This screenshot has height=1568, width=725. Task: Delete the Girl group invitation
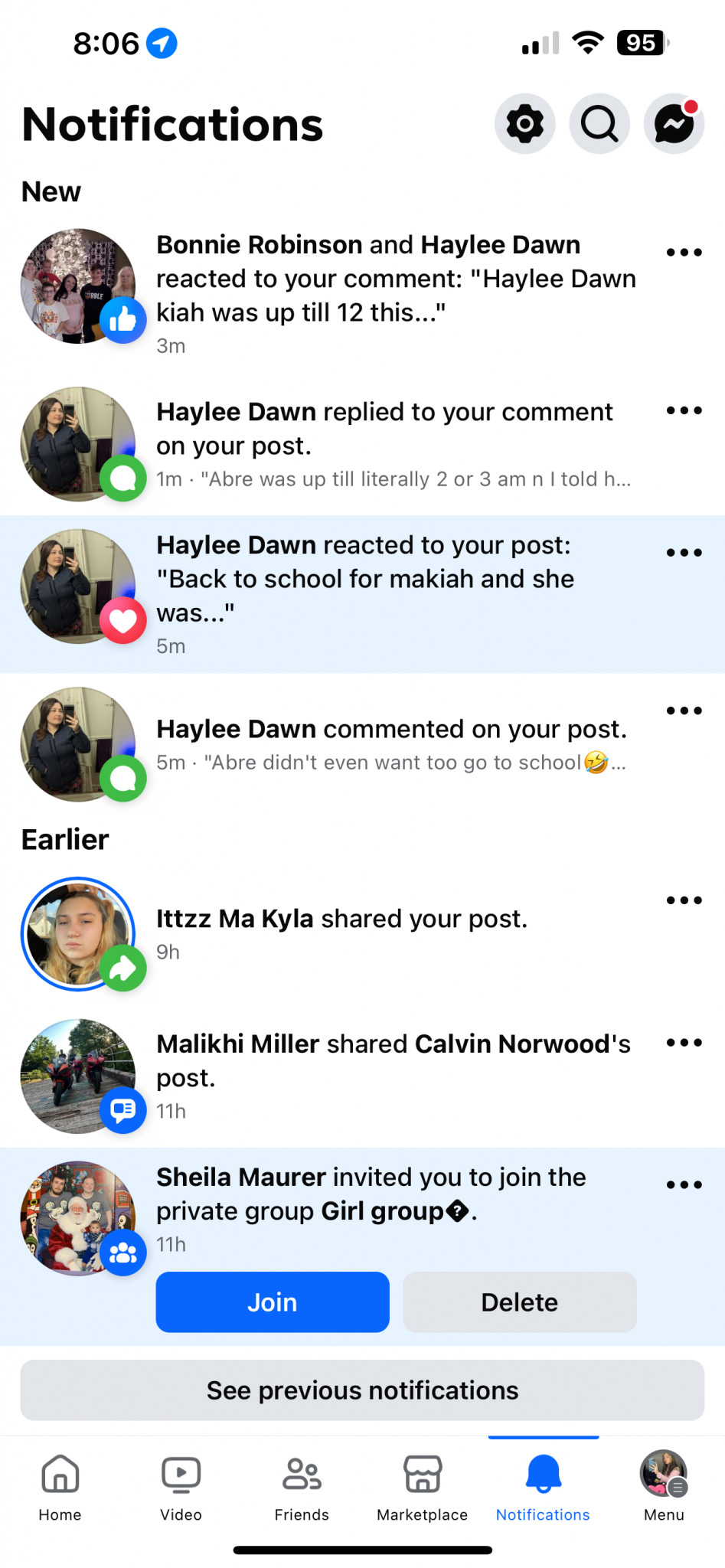[520, 1302]
